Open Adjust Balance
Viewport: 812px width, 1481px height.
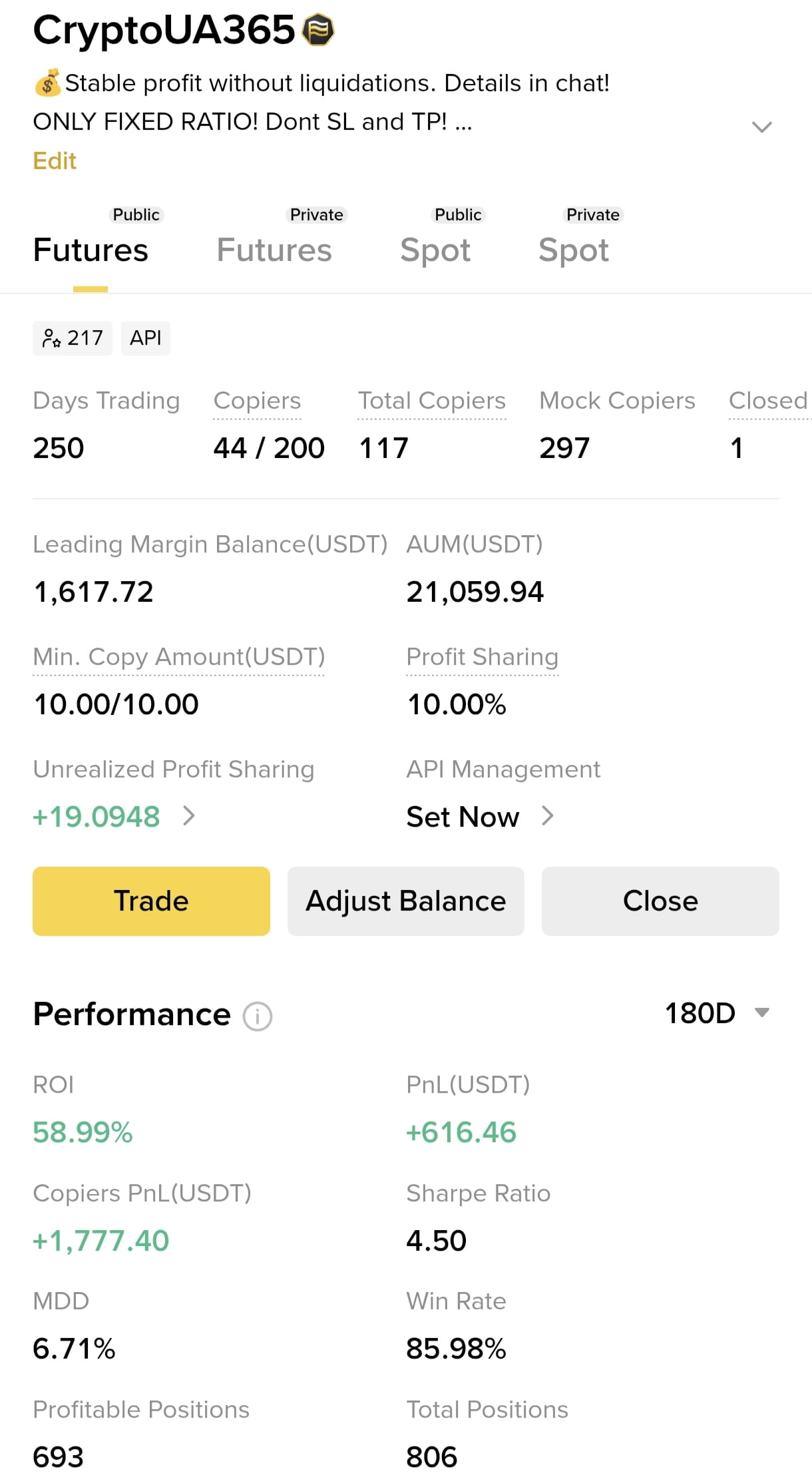[x=405, y=901]
